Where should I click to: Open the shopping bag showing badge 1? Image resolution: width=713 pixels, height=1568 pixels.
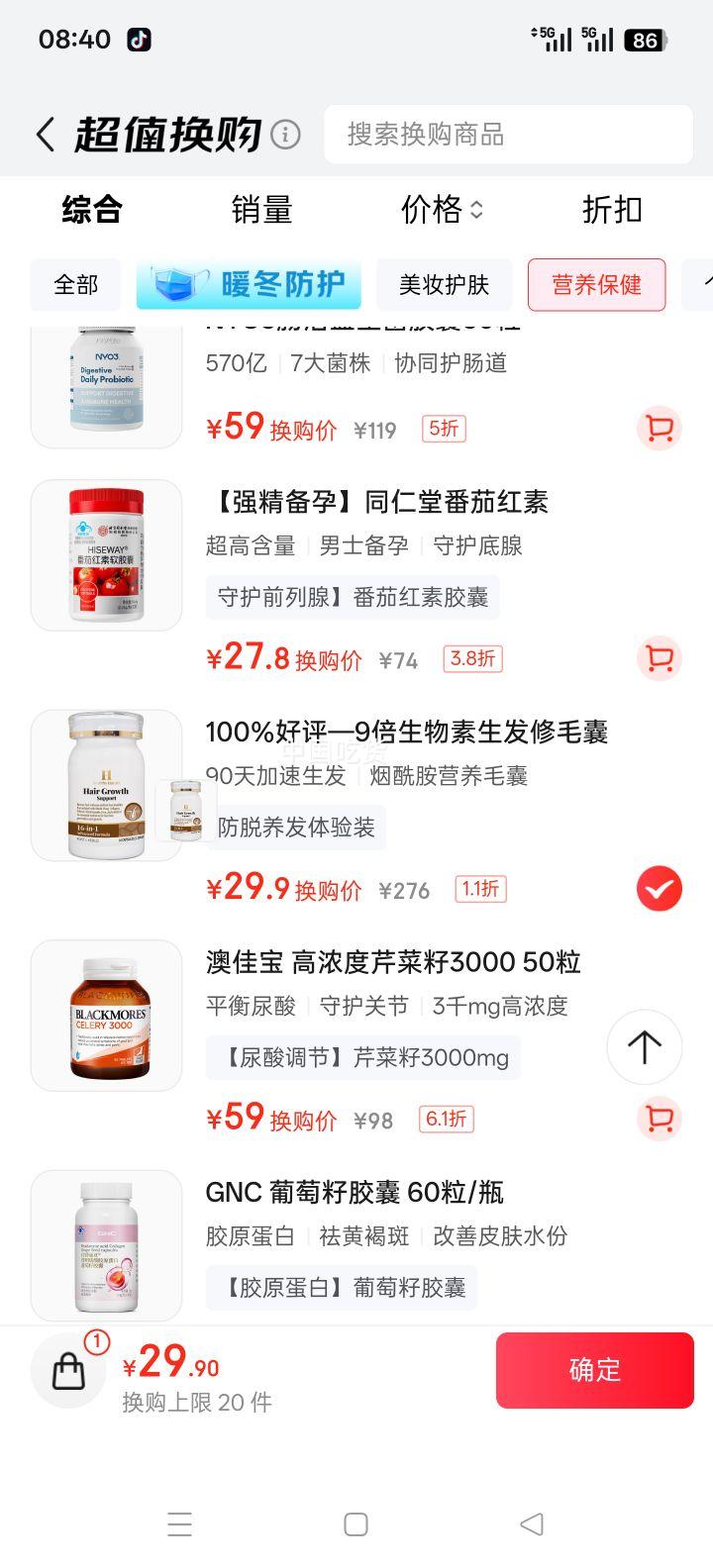[x=67, y=1369]
